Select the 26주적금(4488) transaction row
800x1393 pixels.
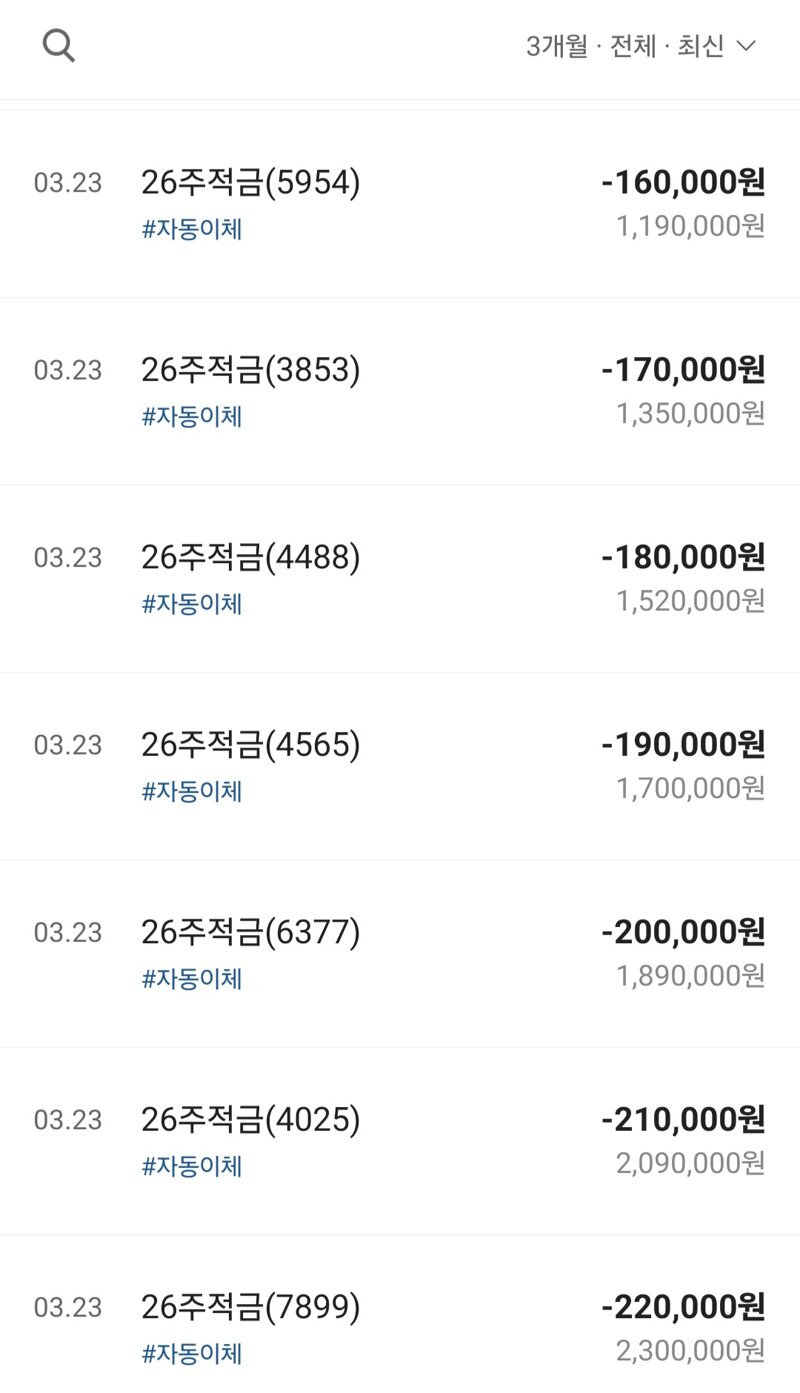400,579
